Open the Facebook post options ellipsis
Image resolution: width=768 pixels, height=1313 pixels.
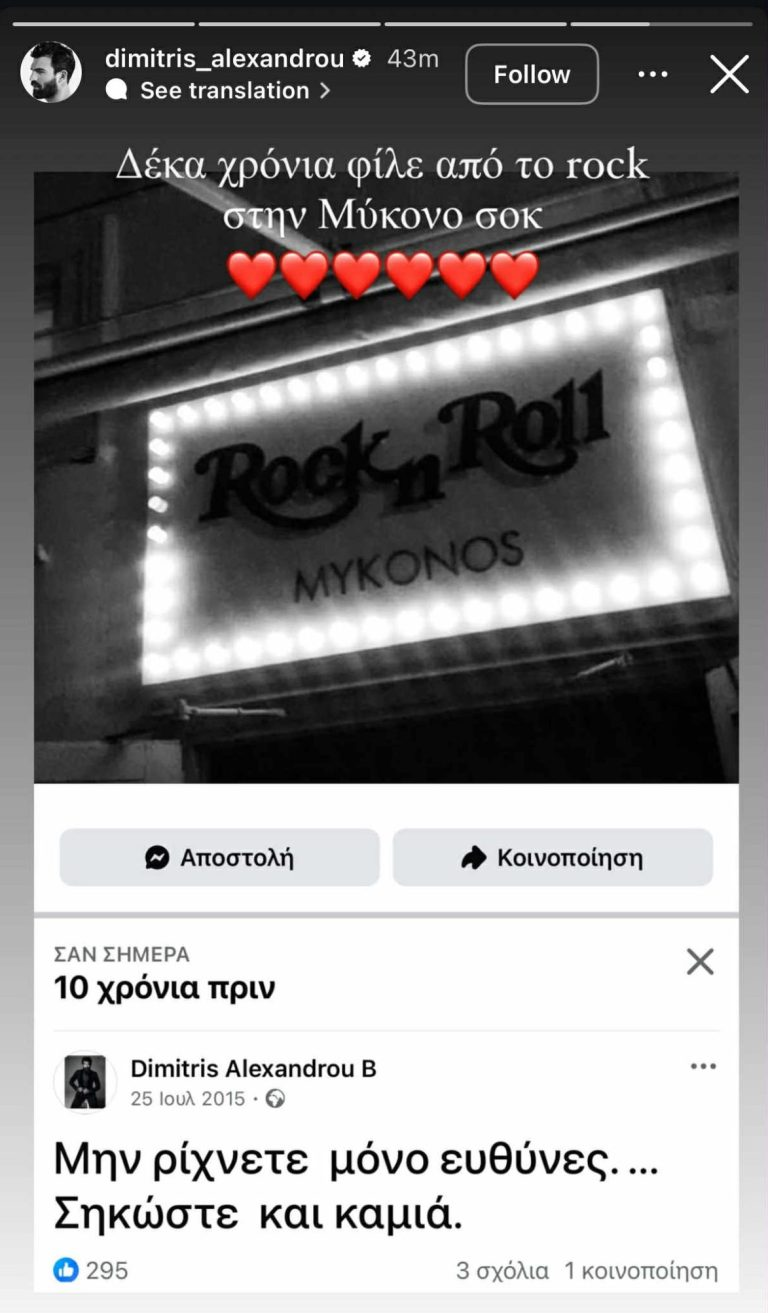(x=703, y=1066)
